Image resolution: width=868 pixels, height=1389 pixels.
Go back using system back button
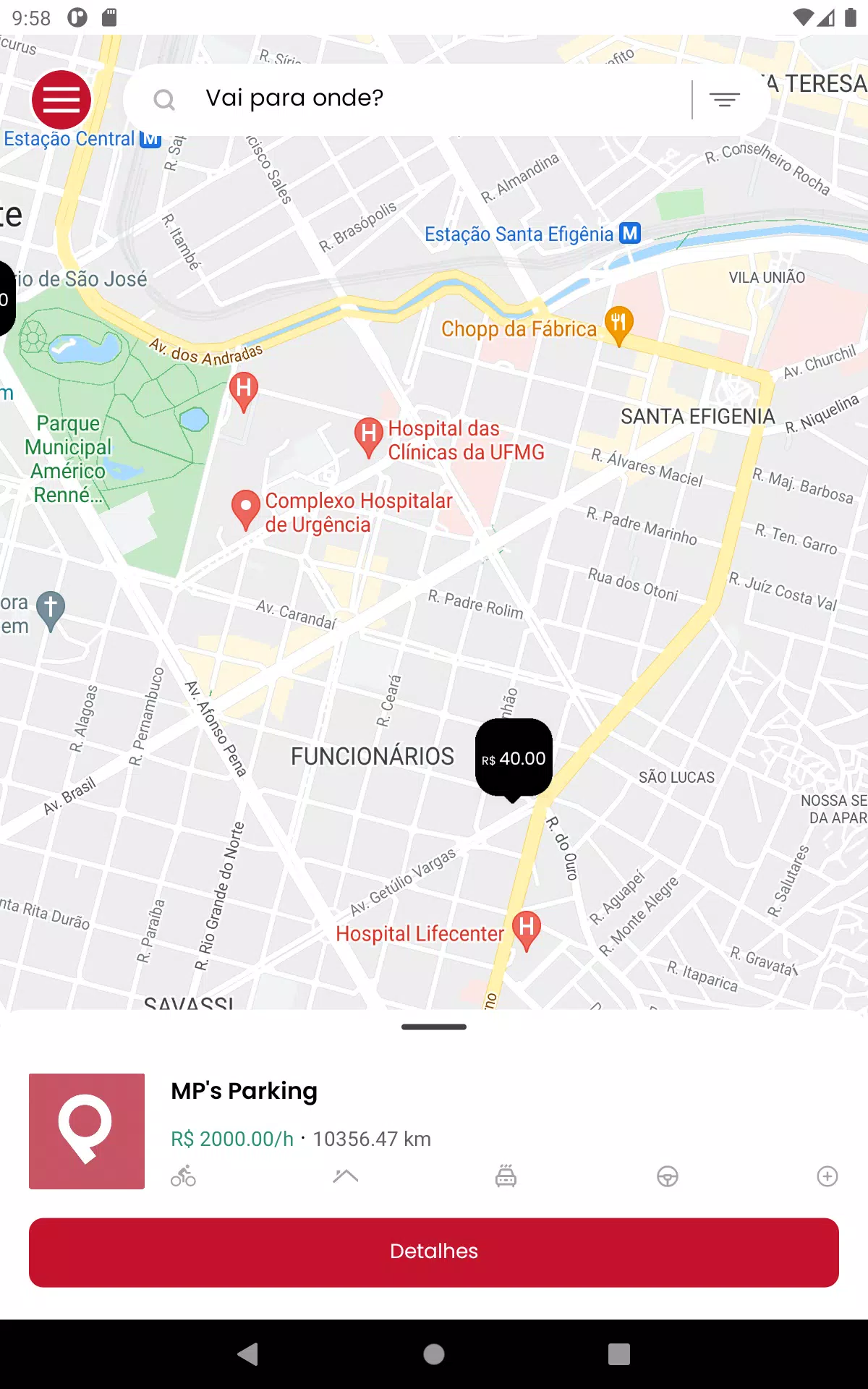click(248, 1354)
